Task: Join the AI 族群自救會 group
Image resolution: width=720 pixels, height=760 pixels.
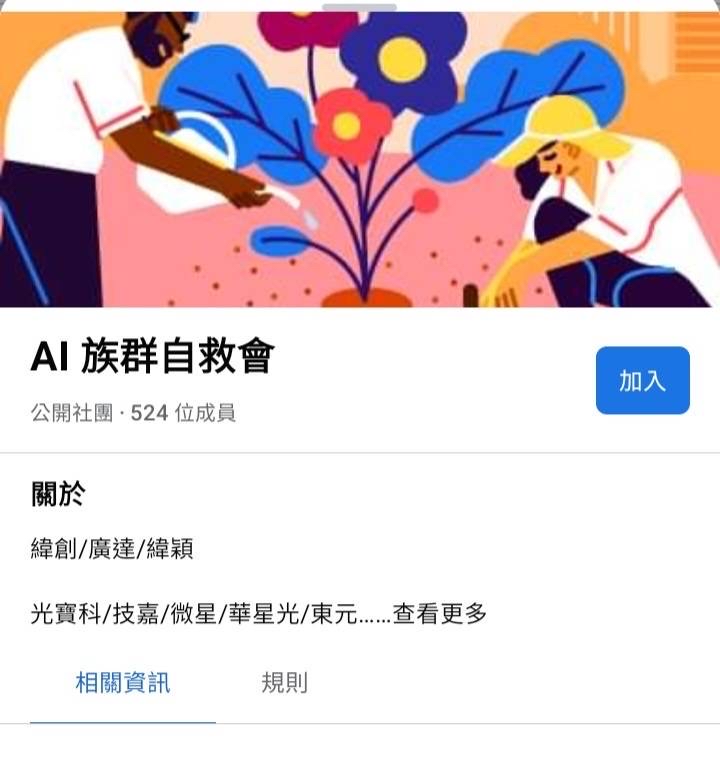Action: click(642, 380)
